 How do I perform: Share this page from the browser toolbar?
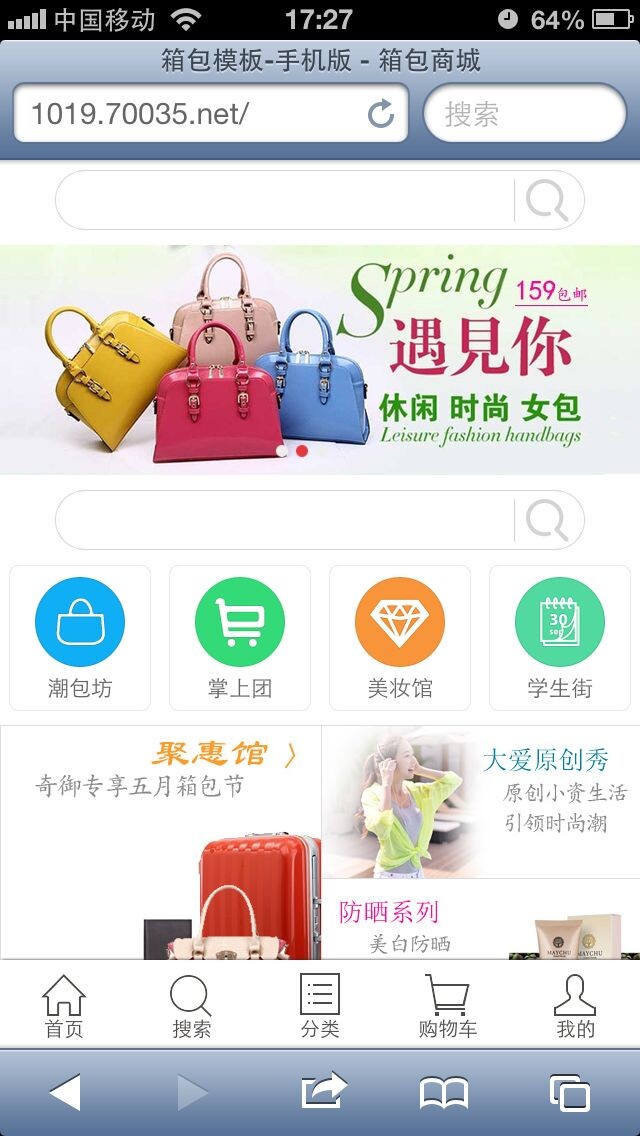pos(322,1092)
